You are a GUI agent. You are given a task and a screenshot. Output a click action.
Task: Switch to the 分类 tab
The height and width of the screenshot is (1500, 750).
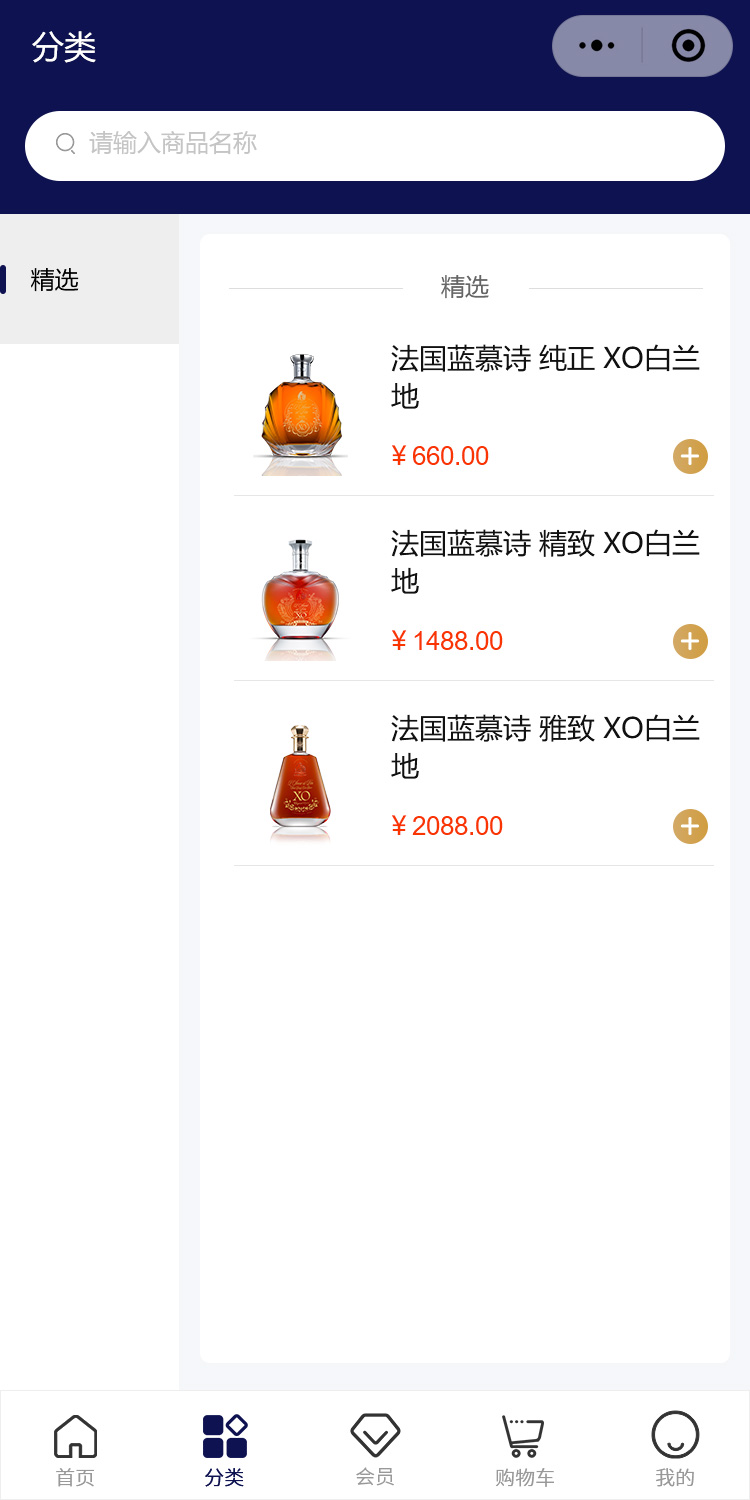click(x=225, y=1448)
